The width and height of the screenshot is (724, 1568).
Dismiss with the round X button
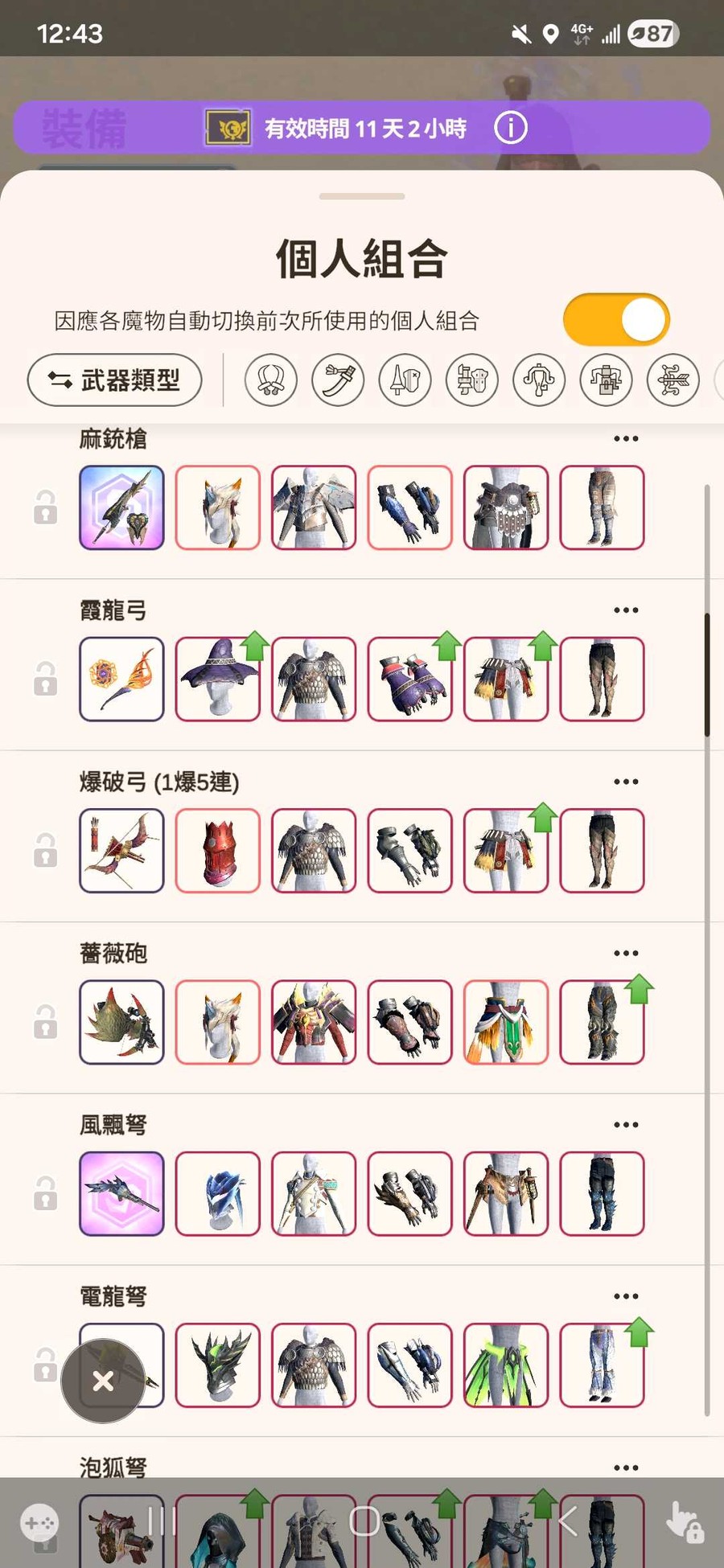(x=103, y=1381)
